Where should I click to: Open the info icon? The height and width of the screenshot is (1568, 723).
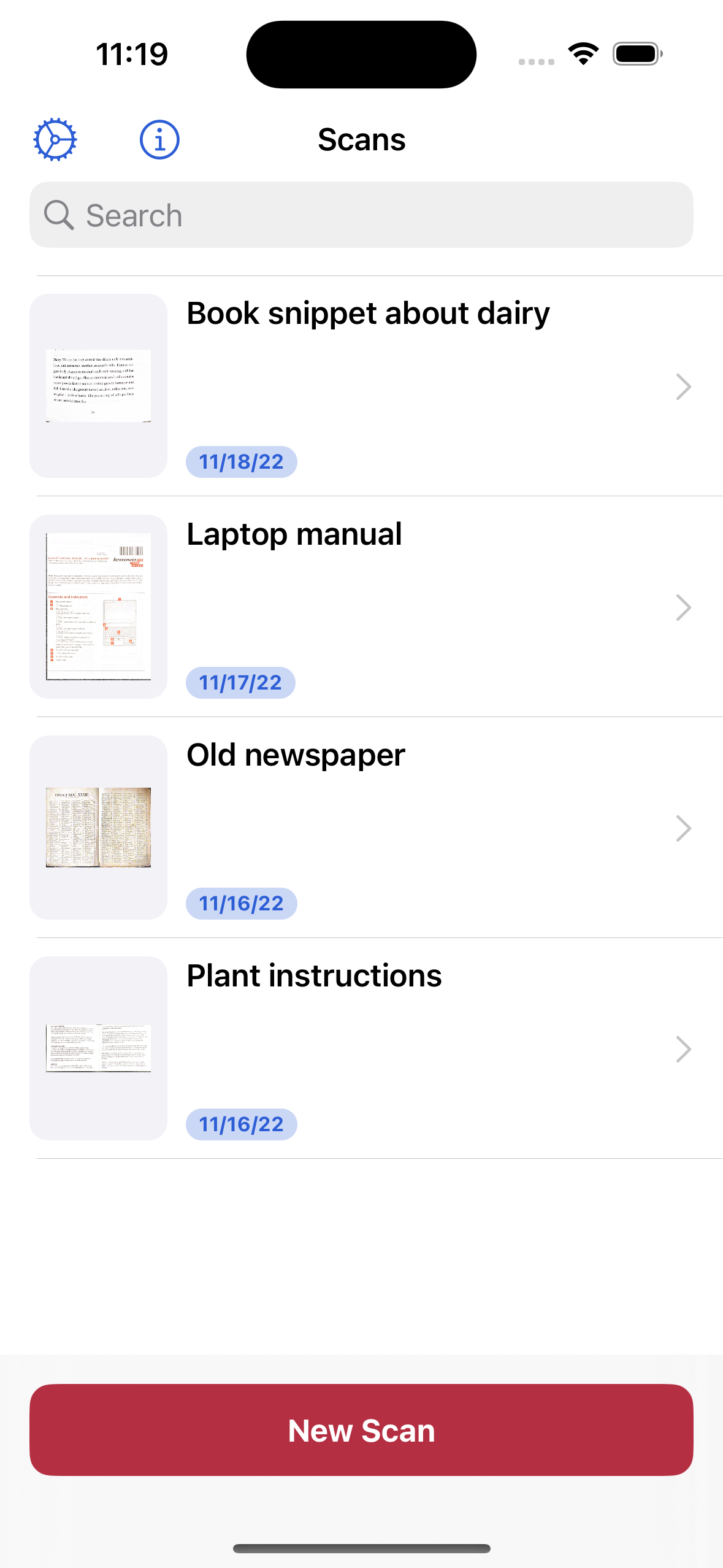point(159,140)
